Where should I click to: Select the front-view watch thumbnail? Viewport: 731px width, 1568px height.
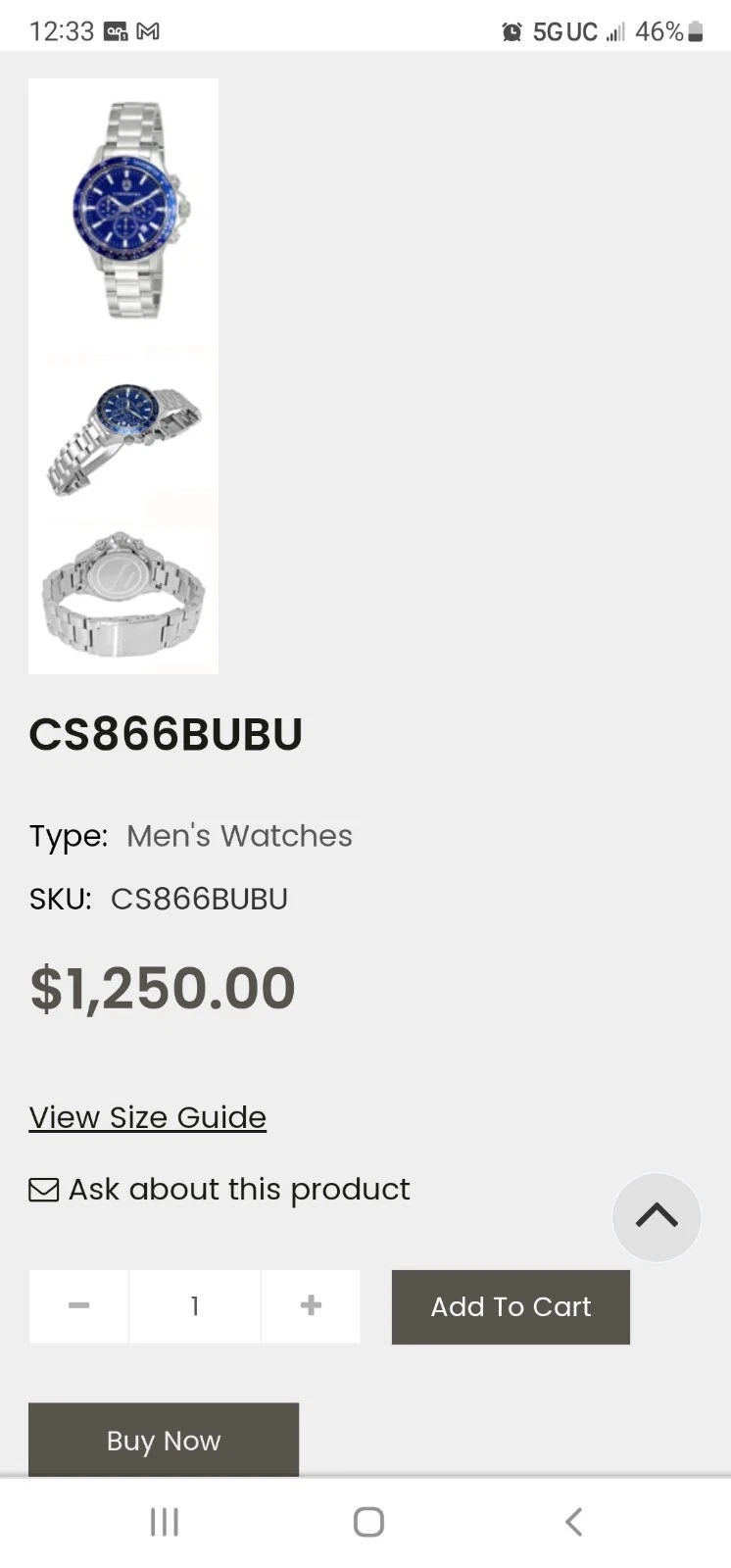click(124, 210)
